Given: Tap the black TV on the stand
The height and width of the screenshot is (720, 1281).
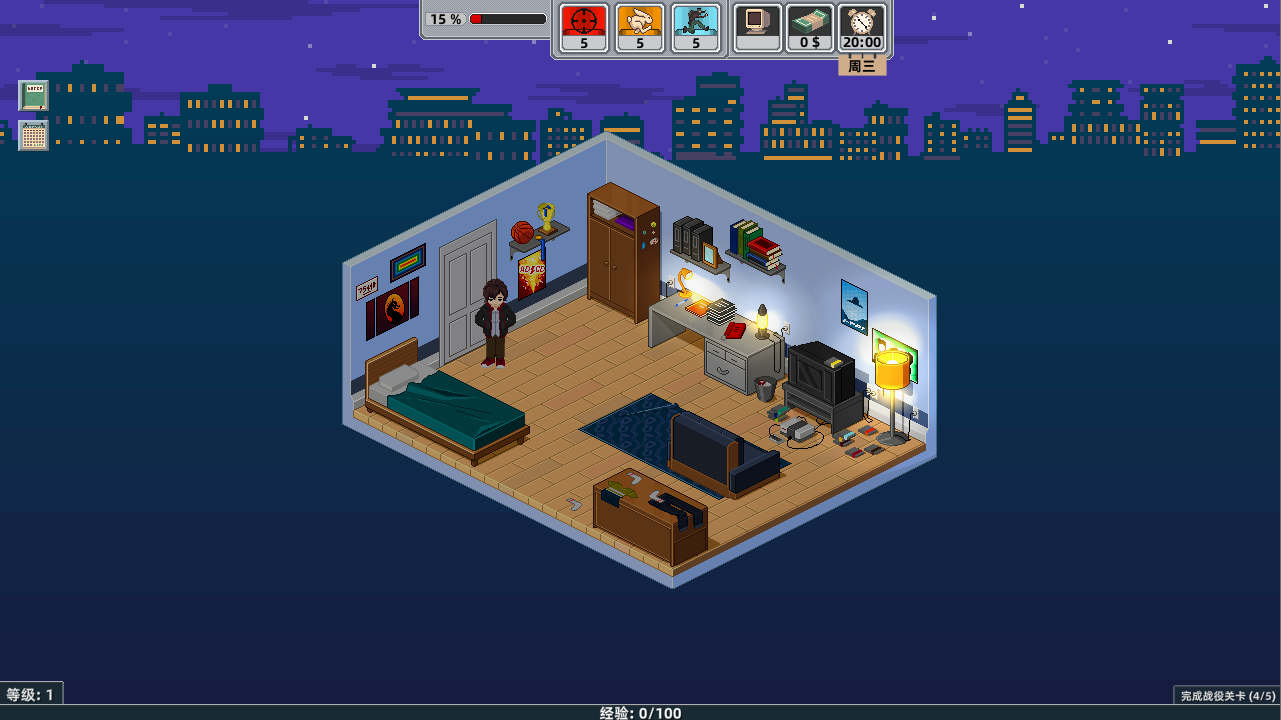Looking at the screenshot, I should [822, 375].
